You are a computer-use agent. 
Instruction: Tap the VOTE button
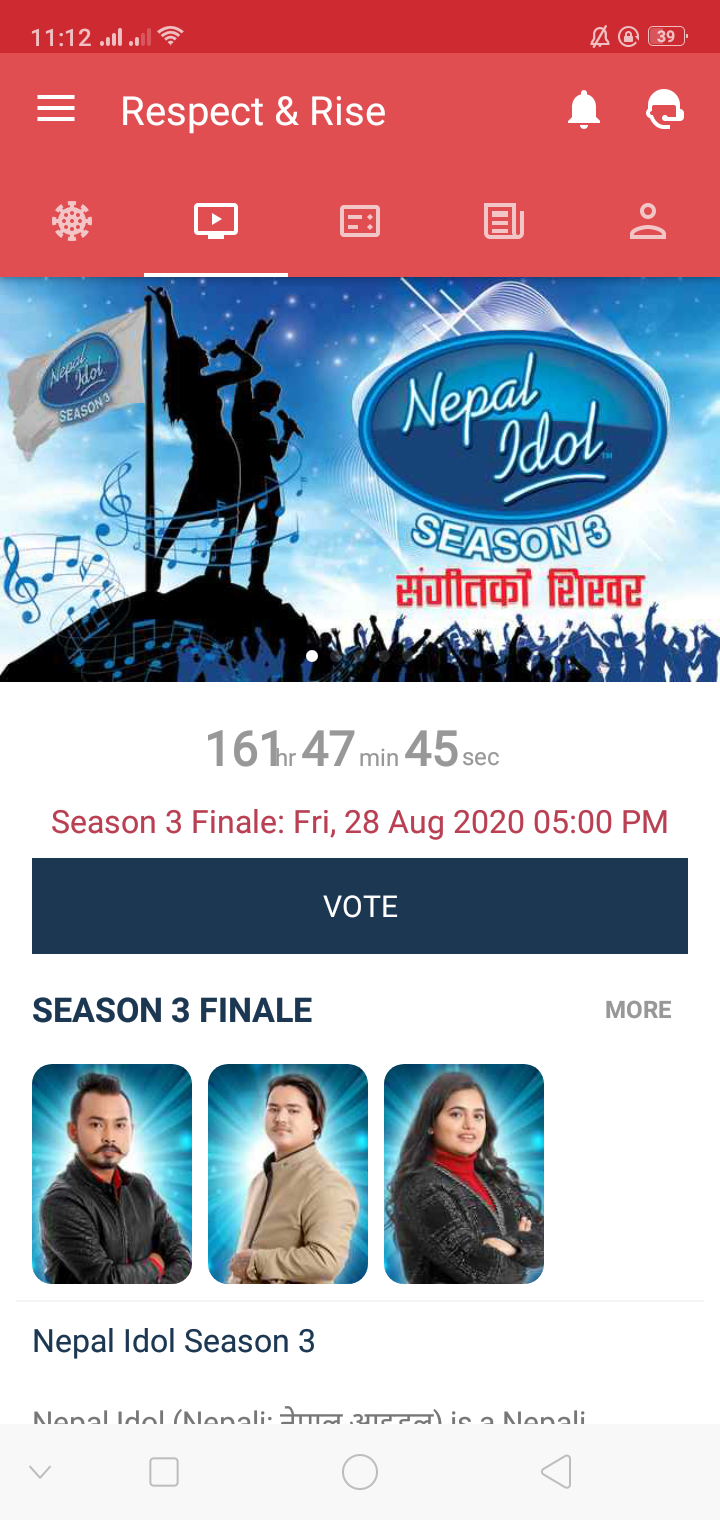(360, 906)
